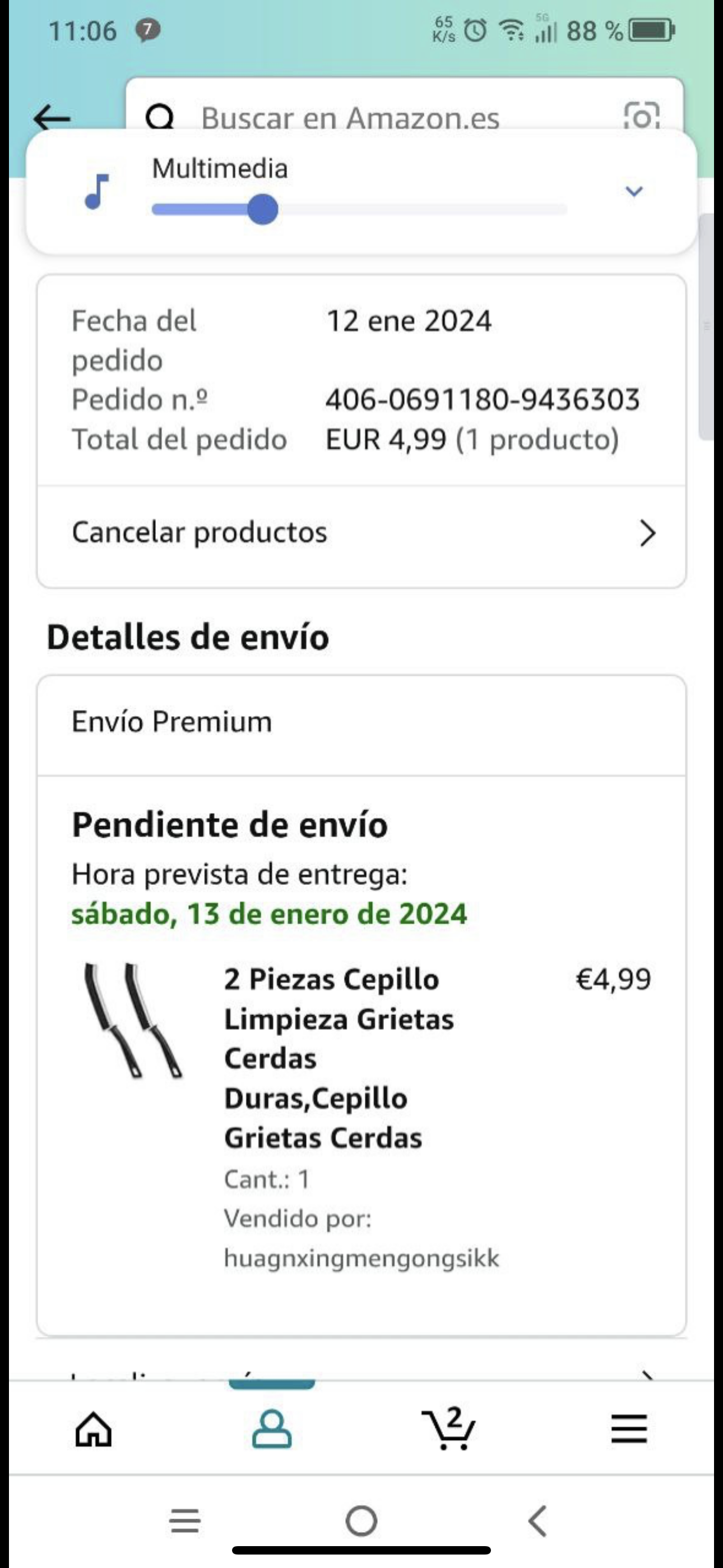This screenshot has height=1568, width=723.
Task: Expand the Multimedia volume panel chevron
Action: pyautogui.click(x=633, y=191)
